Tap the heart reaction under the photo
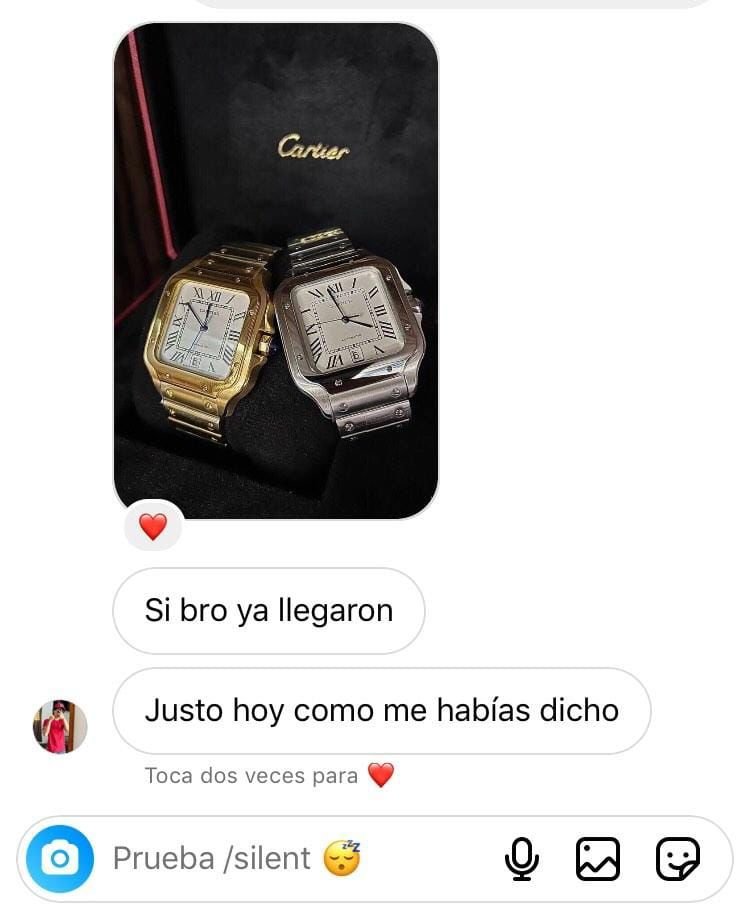Viewport: 750px width, 919px height. [x=152, y=527]
